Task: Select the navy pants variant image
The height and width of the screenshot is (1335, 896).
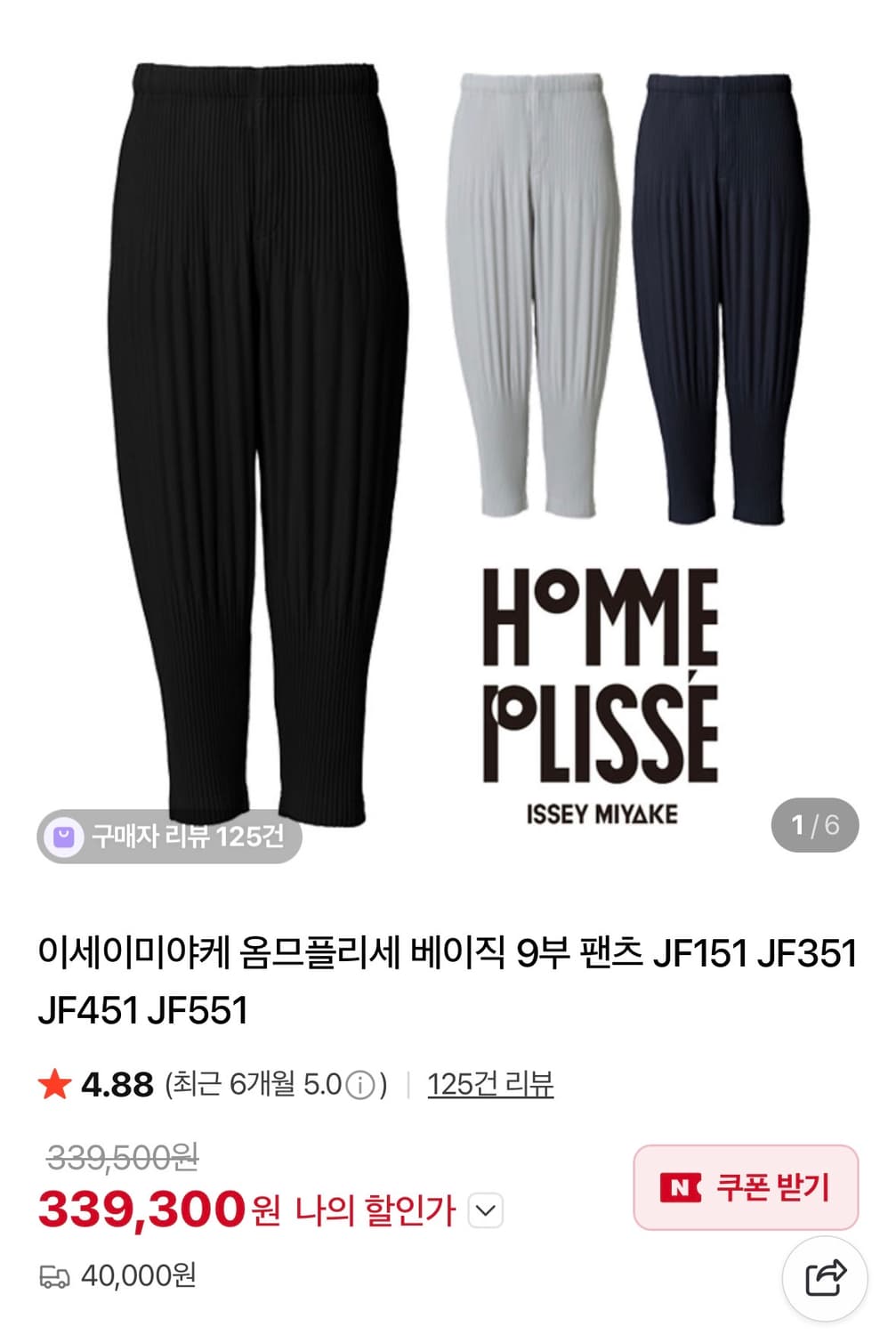Action: 721,294
